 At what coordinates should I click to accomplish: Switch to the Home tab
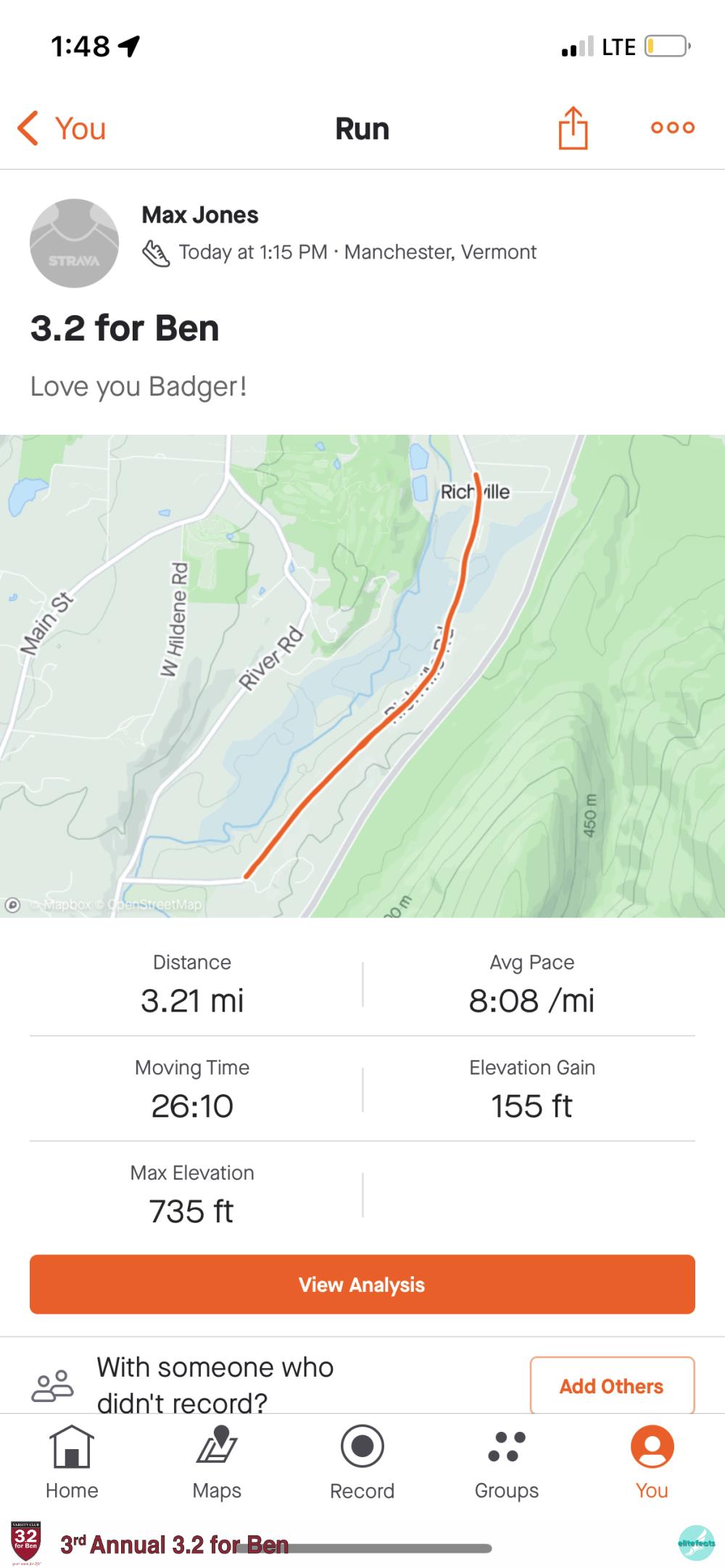[x=72, y=1462]
